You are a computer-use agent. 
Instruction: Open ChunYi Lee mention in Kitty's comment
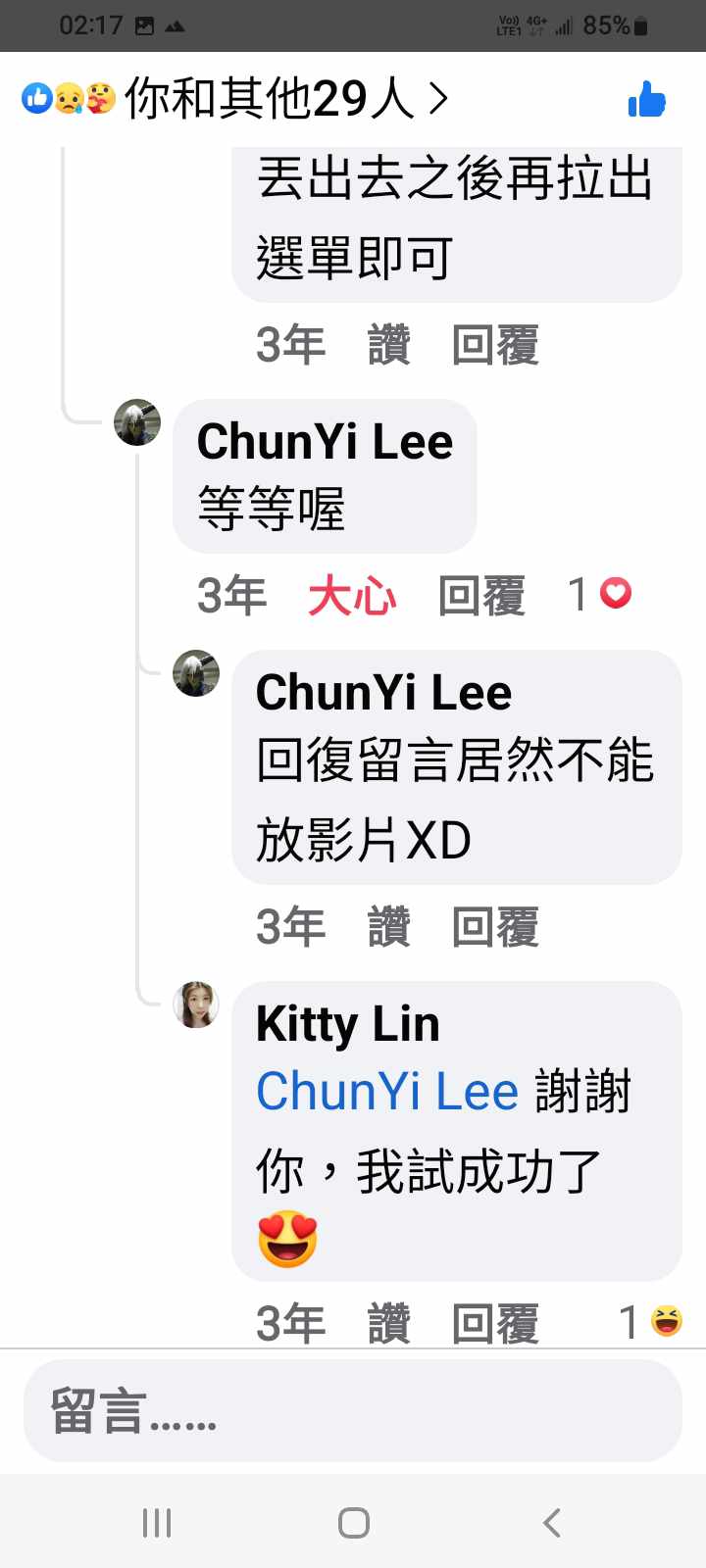click(x=386, y=1091)
